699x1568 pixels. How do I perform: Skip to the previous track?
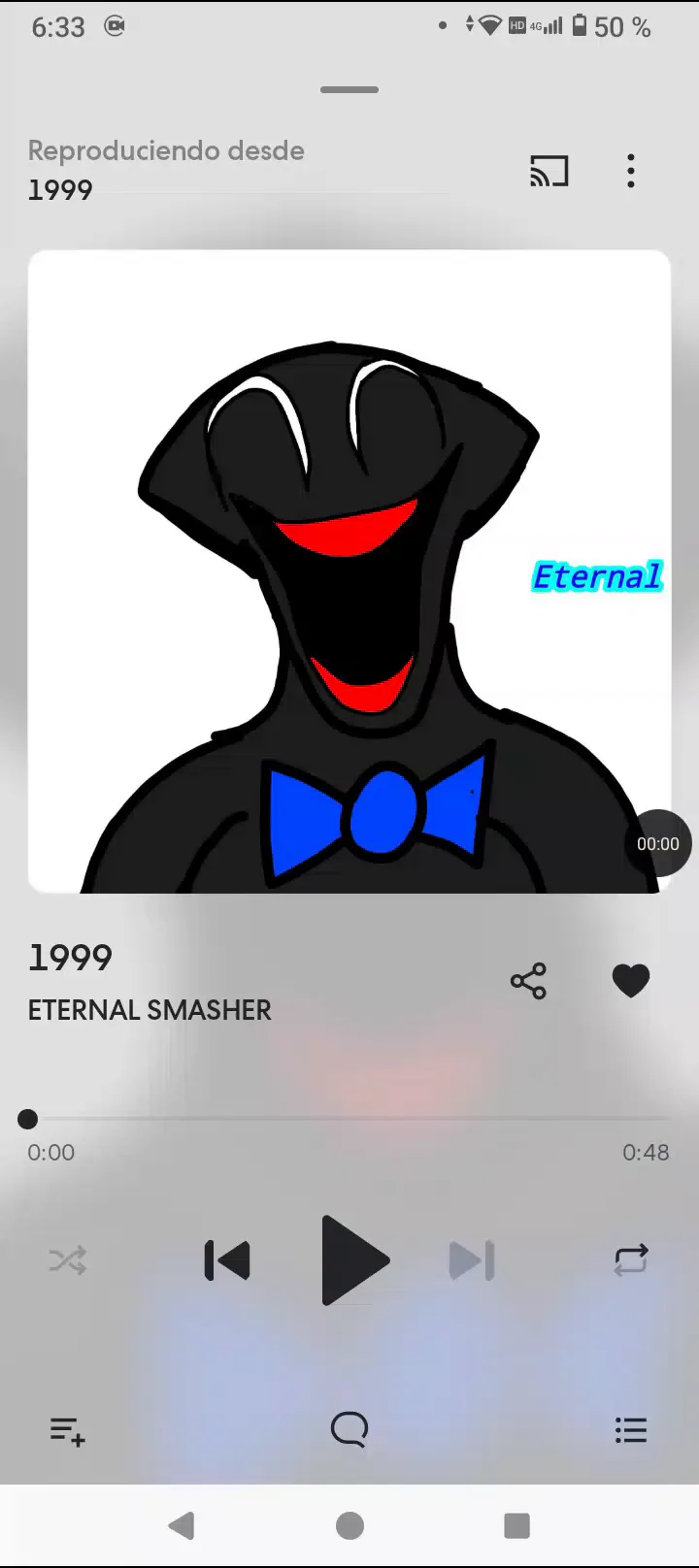click(227, 1260)
